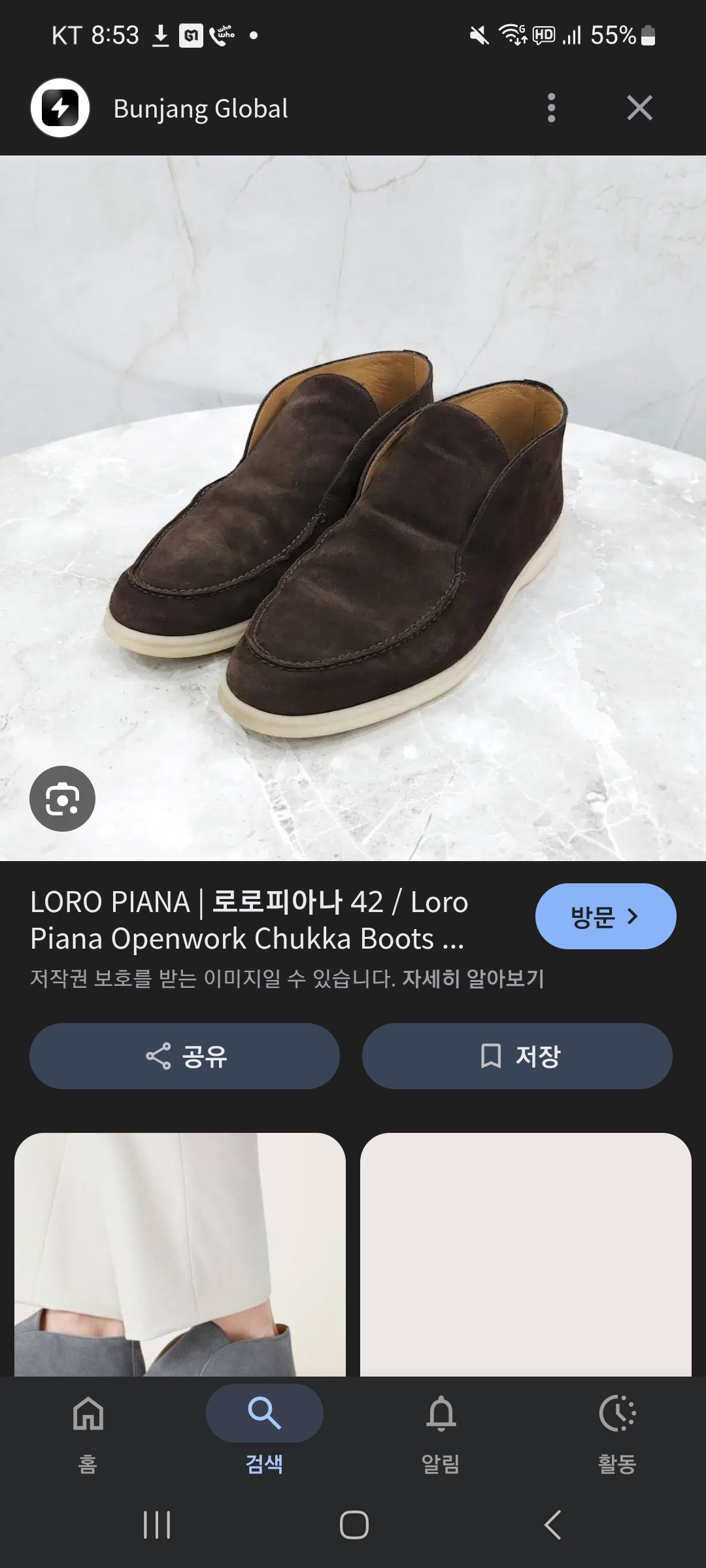
Task: Open the 자세히 알아보기 copyright link
Action: click(473, 979)
